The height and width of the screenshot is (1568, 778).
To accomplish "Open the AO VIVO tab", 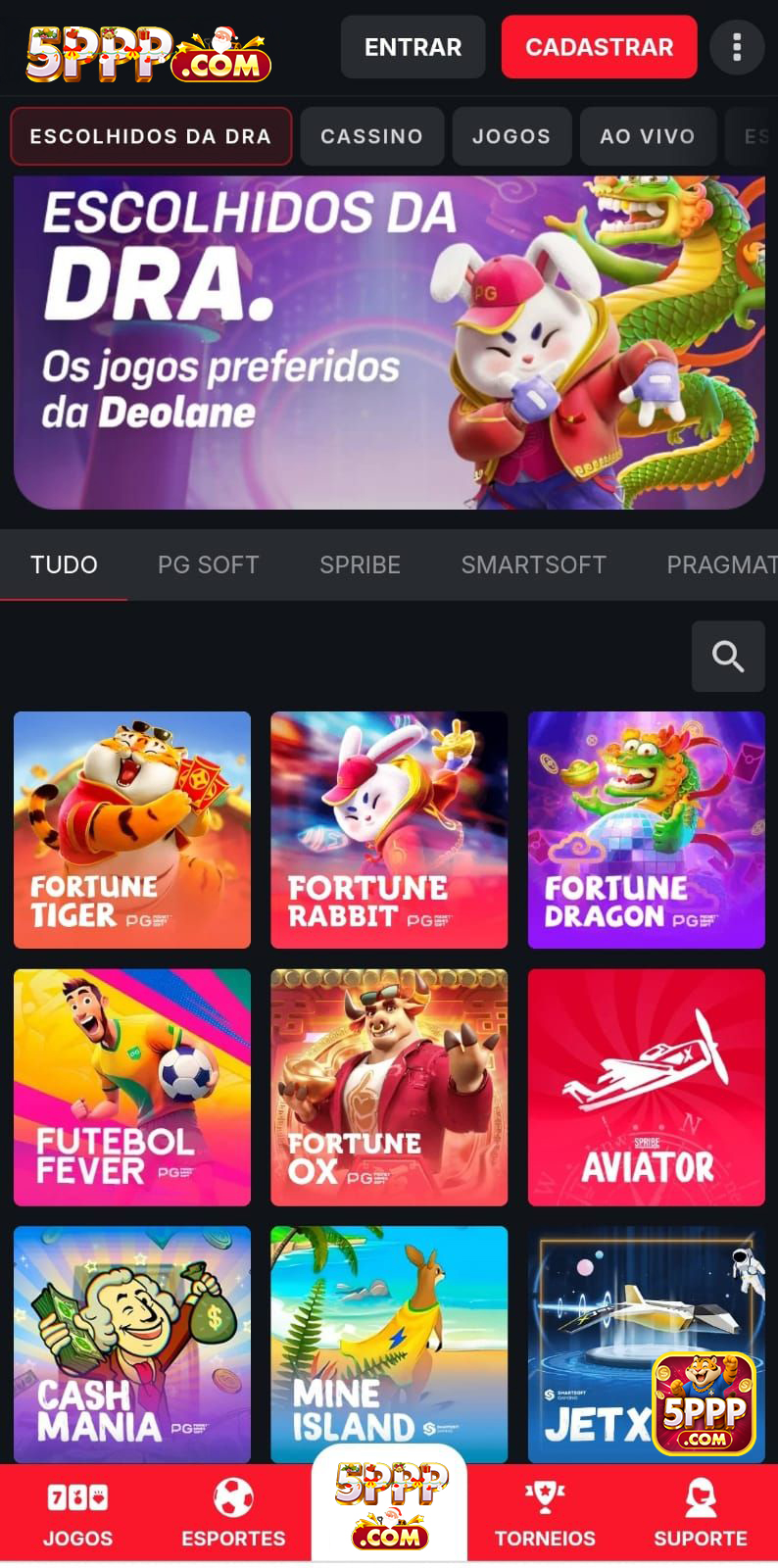I will point(648,136).
